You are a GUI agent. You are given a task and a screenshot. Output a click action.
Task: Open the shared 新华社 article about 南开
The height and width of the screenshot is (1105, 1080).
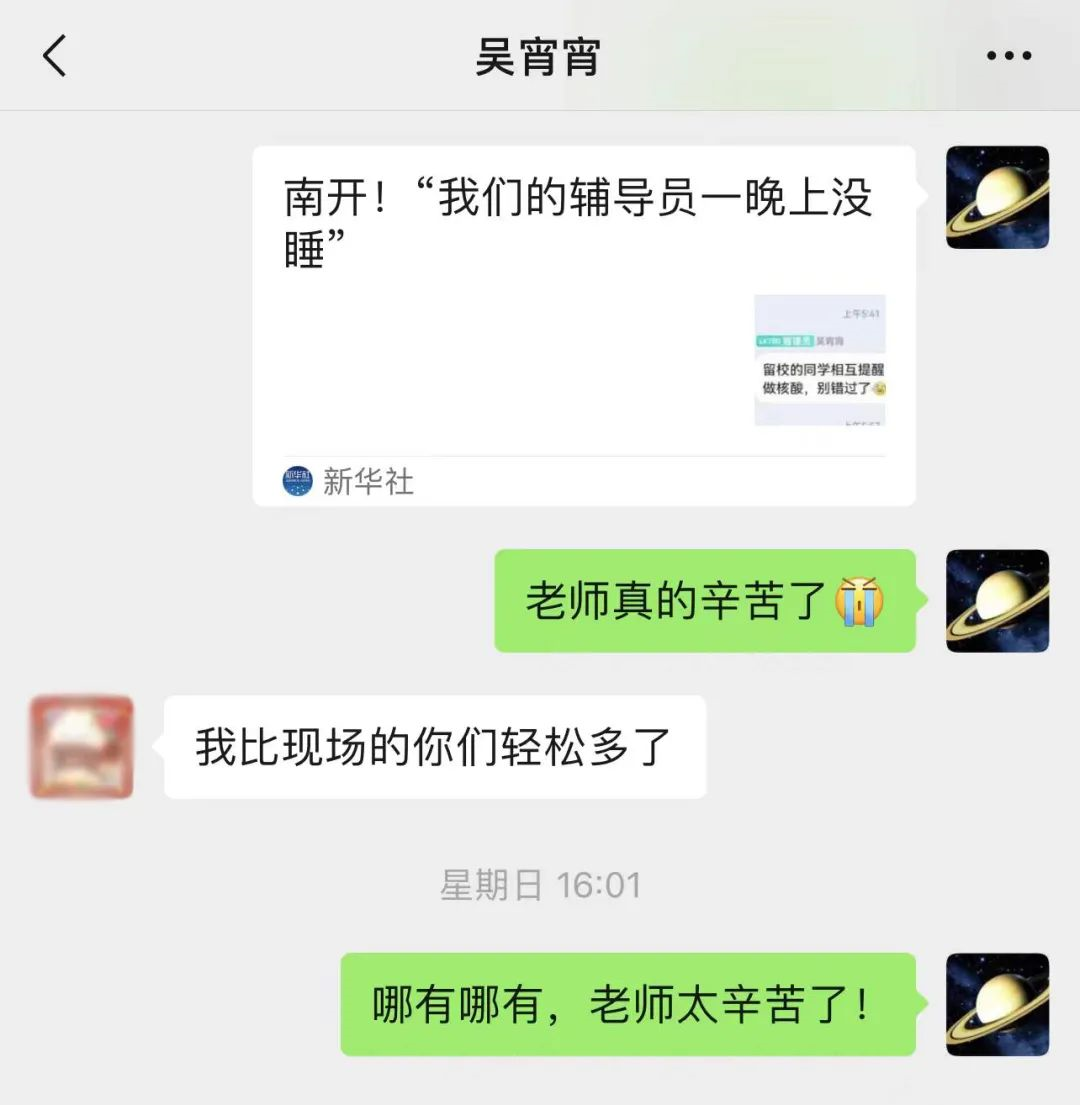coord(583,325)
